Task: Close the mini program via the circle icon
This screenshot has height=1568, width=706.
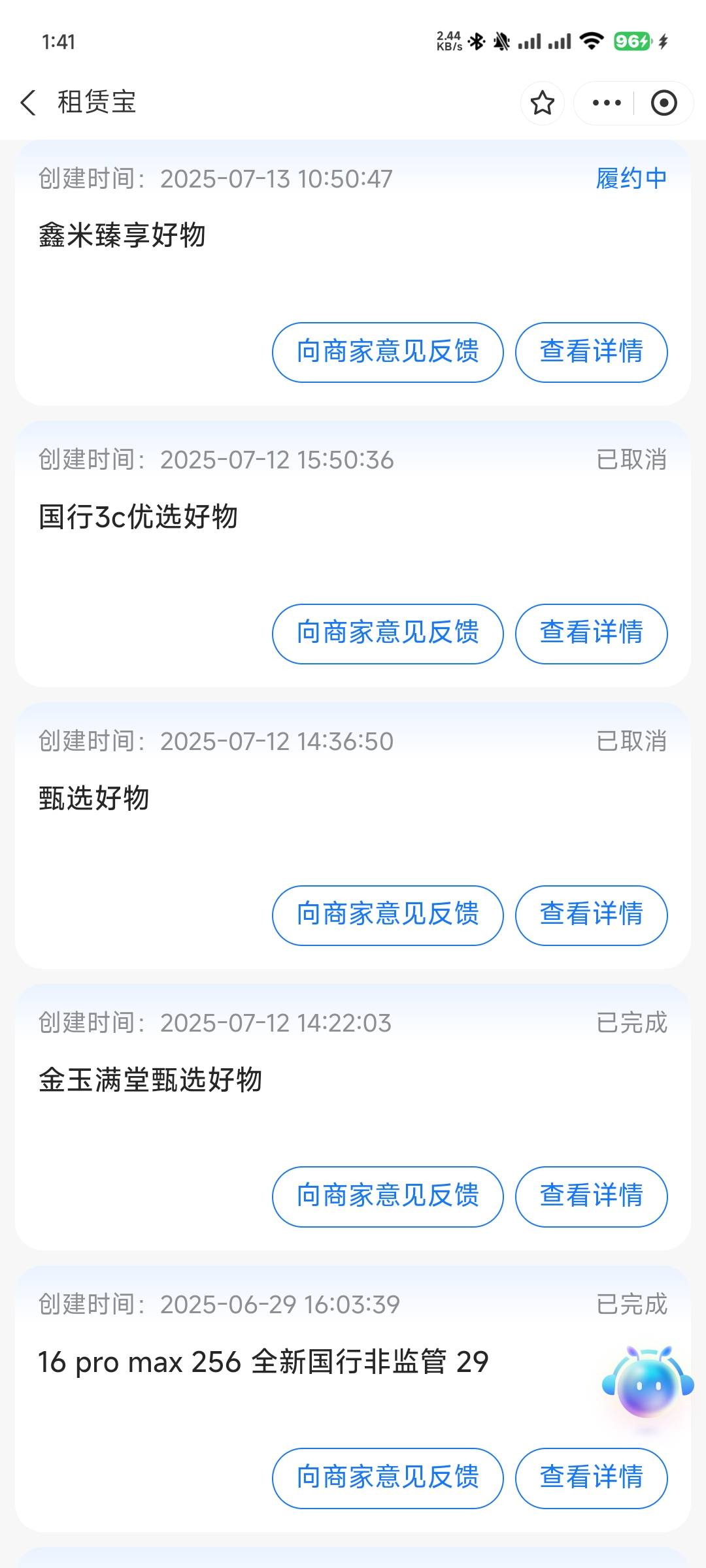Action: pos(664,103)
